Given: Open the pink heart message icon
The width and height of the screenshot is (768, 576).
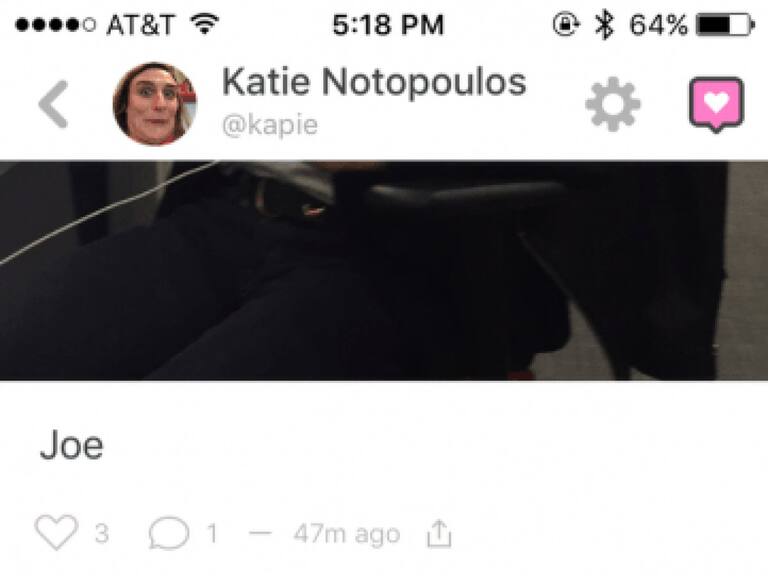Looking at the screenshot, I should click(716, 104).
